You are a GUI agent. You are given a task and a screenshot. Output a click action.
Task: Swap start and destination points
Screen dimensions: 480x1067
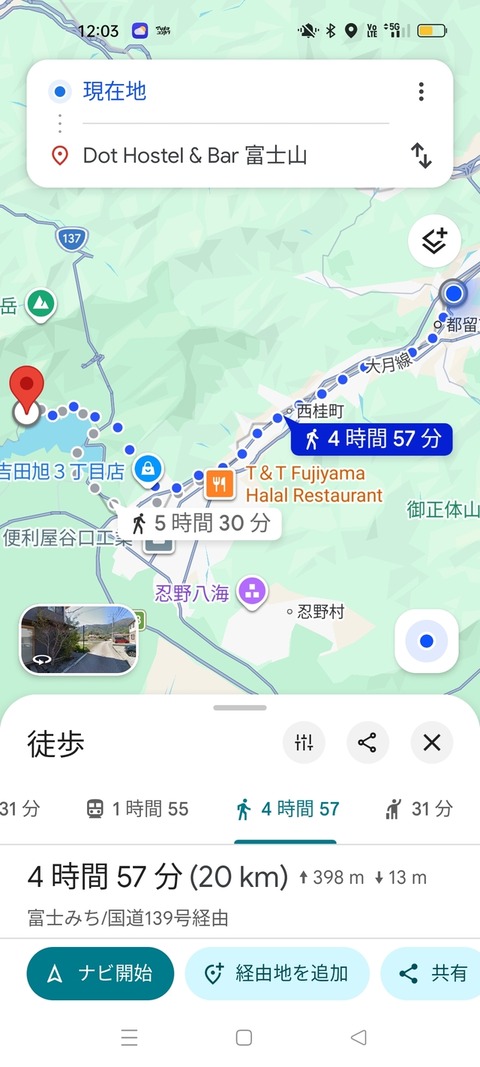coord(421,156)
